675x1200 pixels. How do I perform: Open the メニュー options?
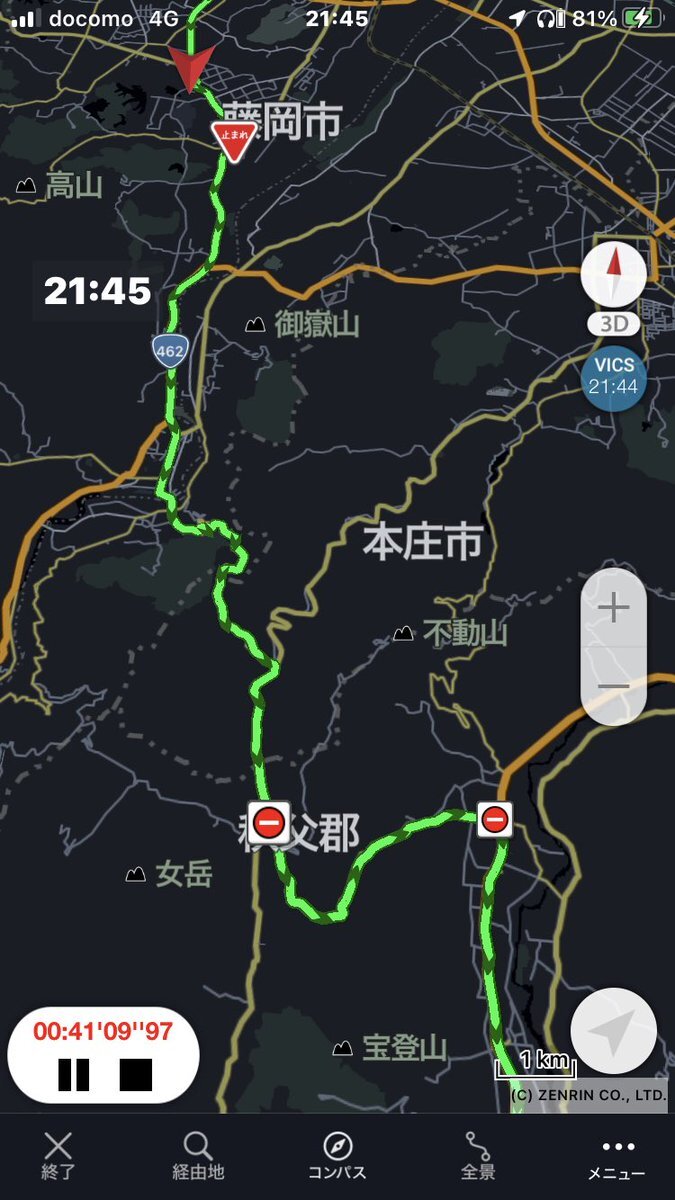(x=617, y=1160)
